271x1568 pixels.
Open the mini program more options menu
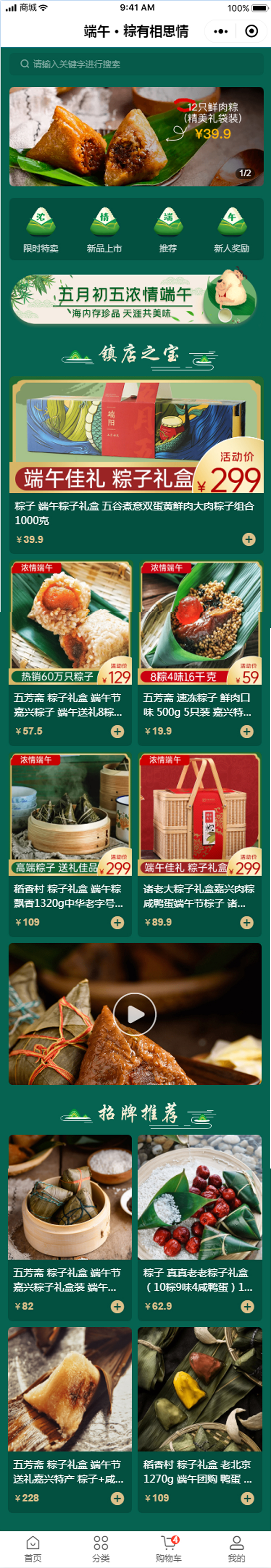(x=221, y=31)
